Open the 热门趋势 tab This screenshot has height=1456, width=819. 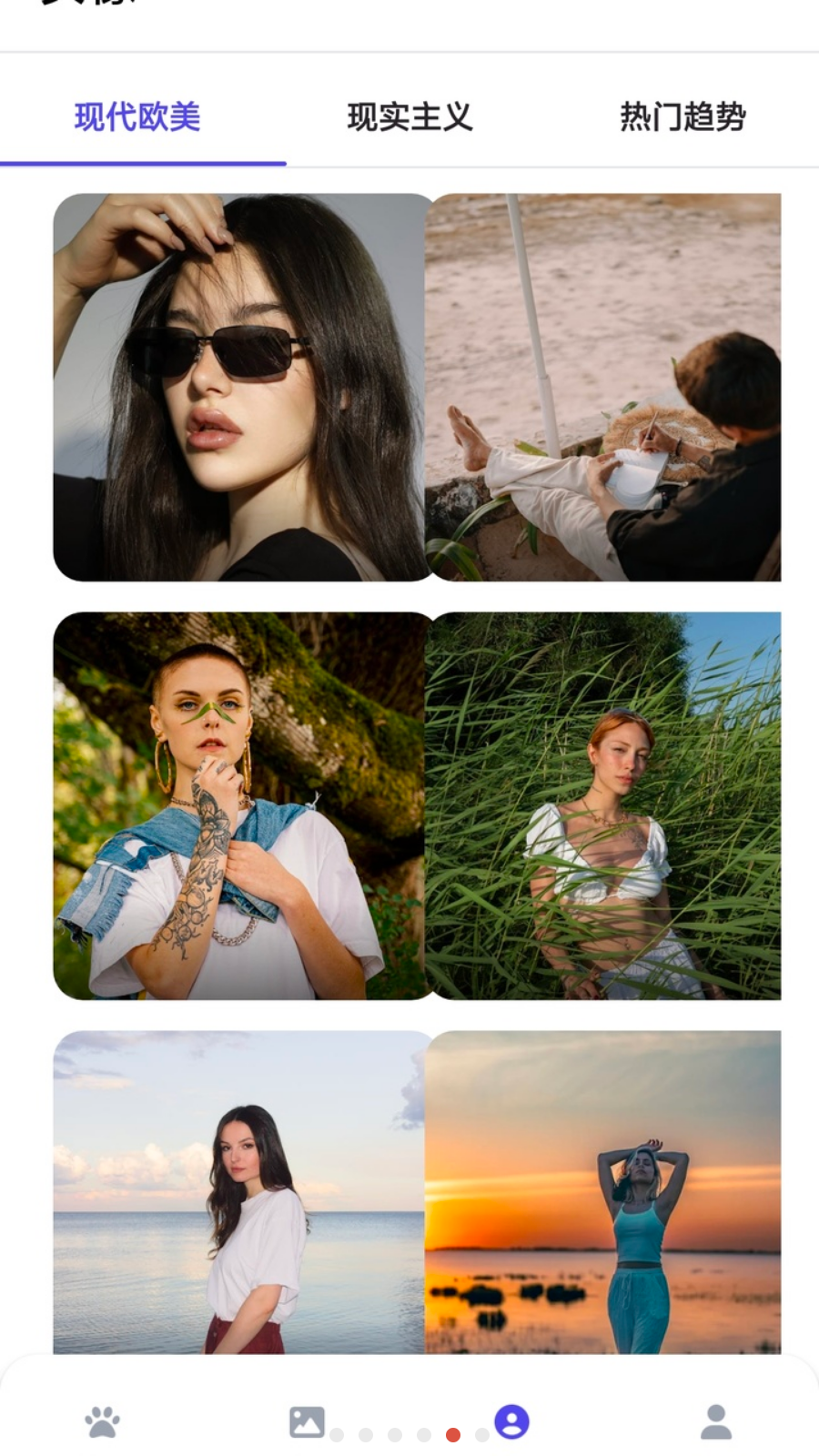point(682,117)
